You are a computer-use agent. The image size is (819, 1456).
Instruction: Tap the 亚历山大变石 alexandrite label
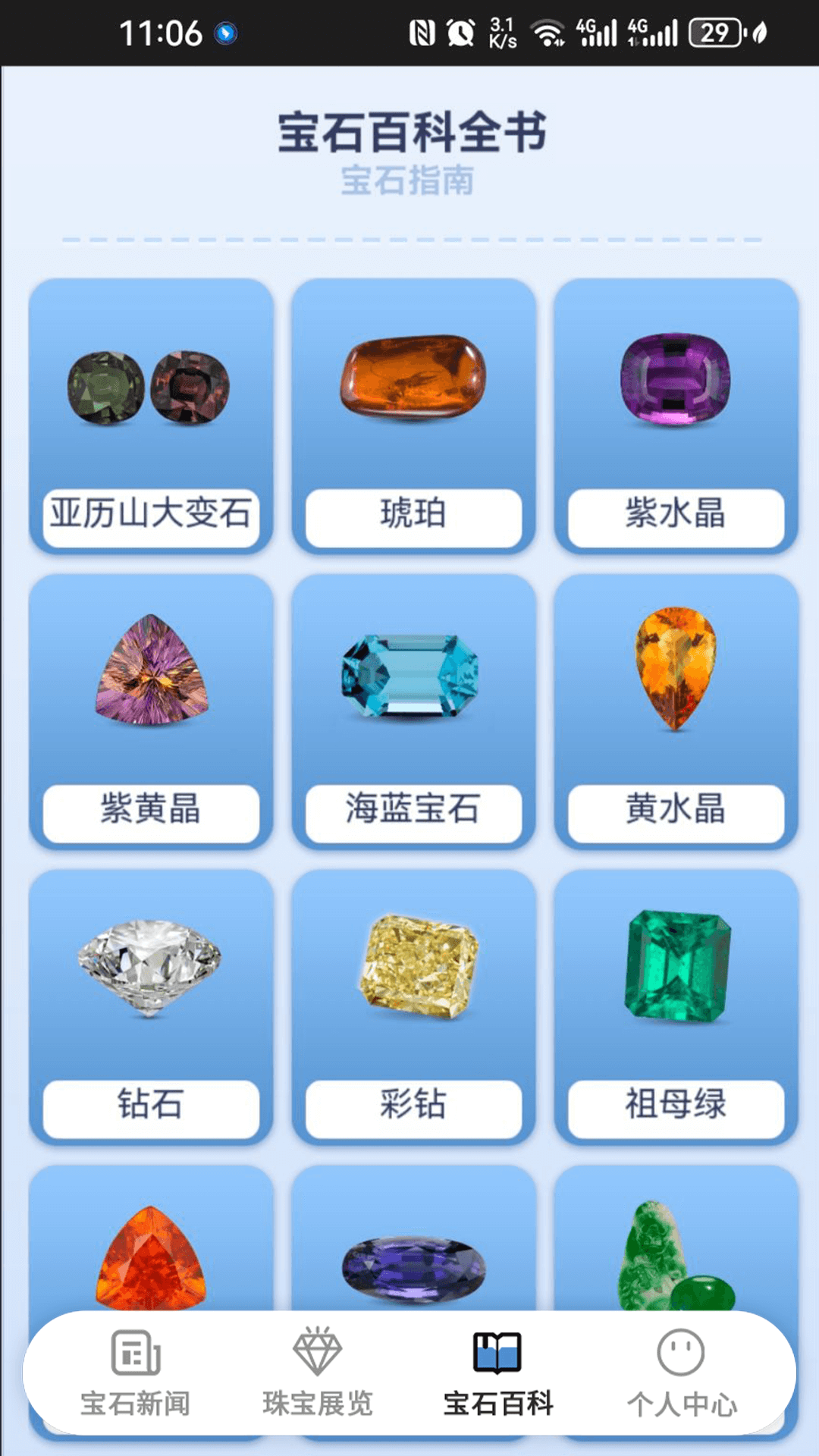point(151,514)
